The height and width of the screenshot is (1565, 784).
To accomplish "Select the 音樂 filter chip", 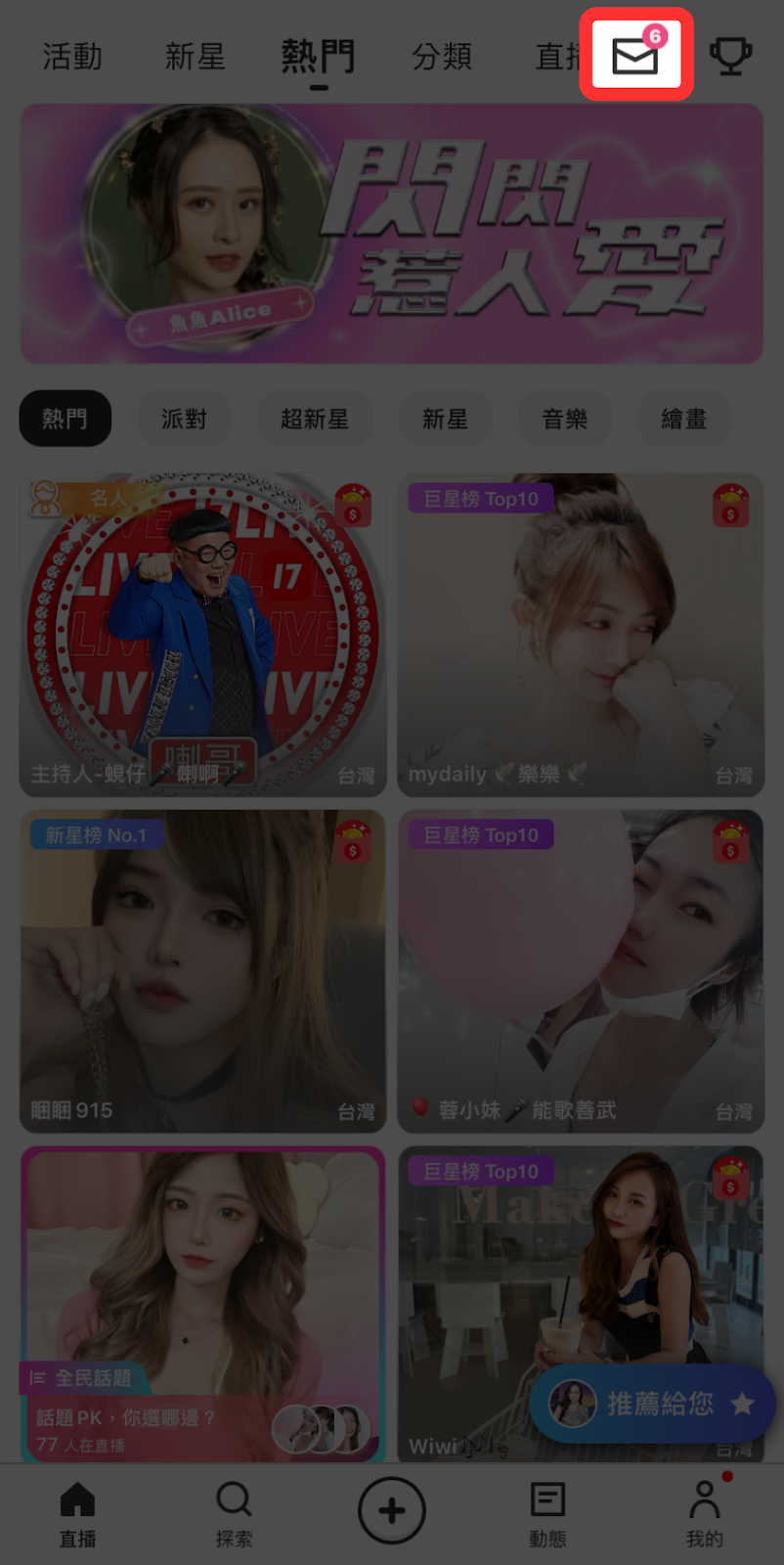I will click(565, 419).
